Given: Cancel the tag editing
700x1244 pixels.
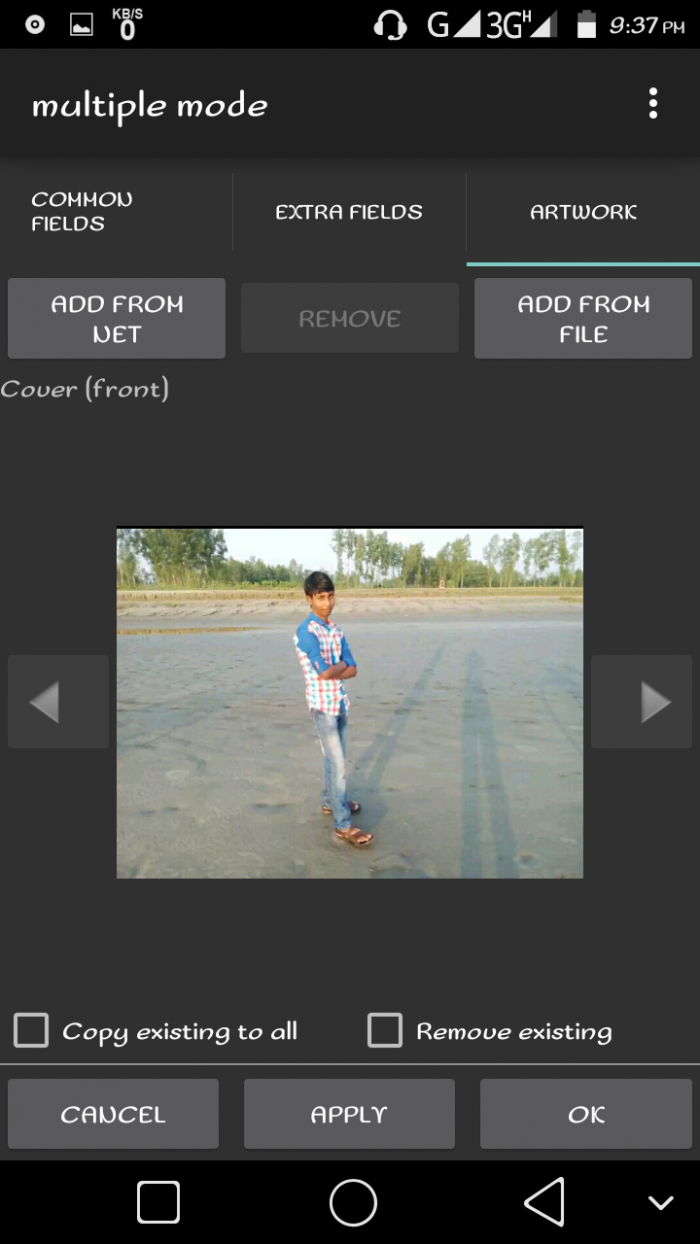Looking at the screenshot, I should tap(113, 1114).
